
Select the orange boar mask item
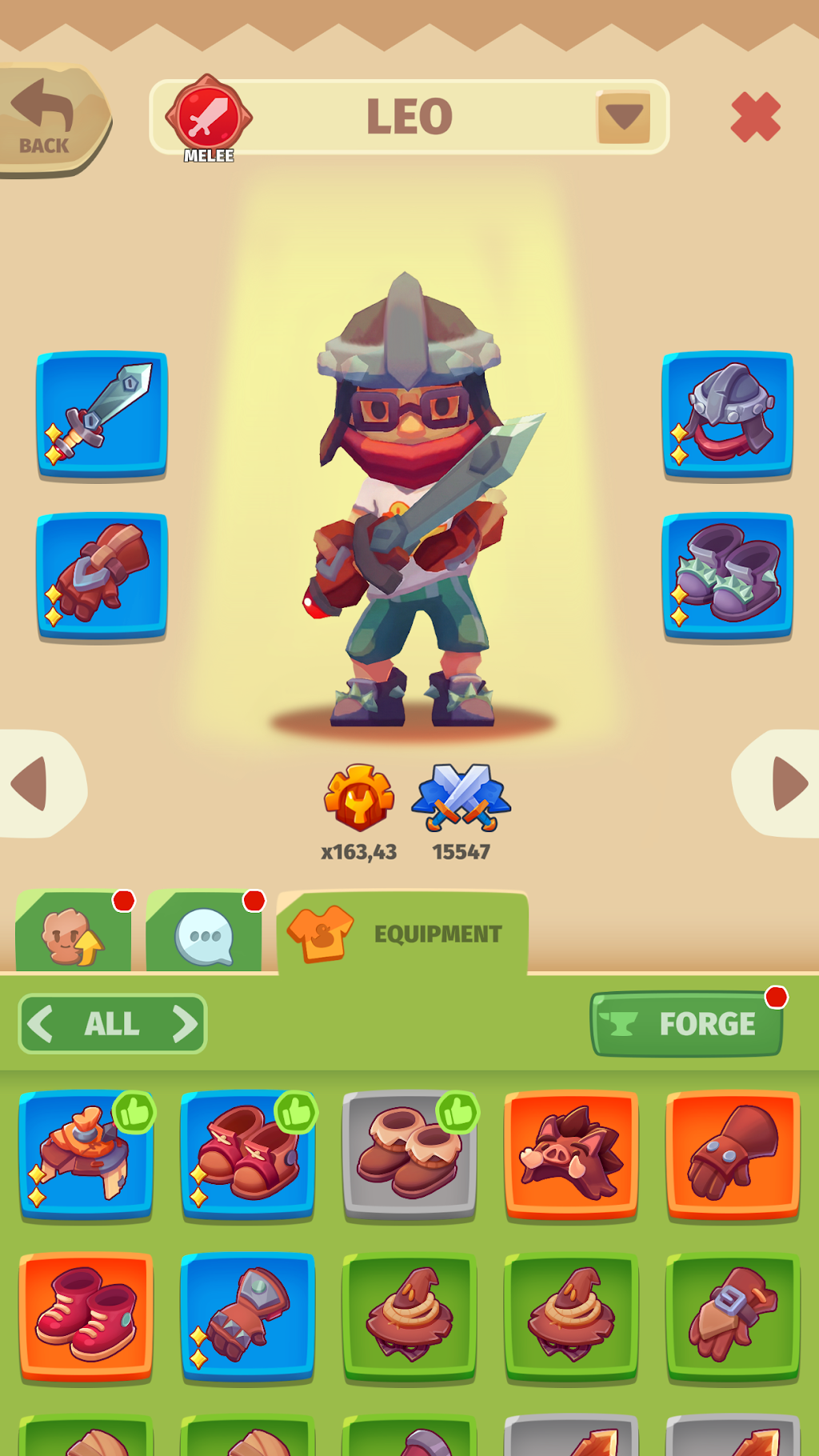(571, 1155)
